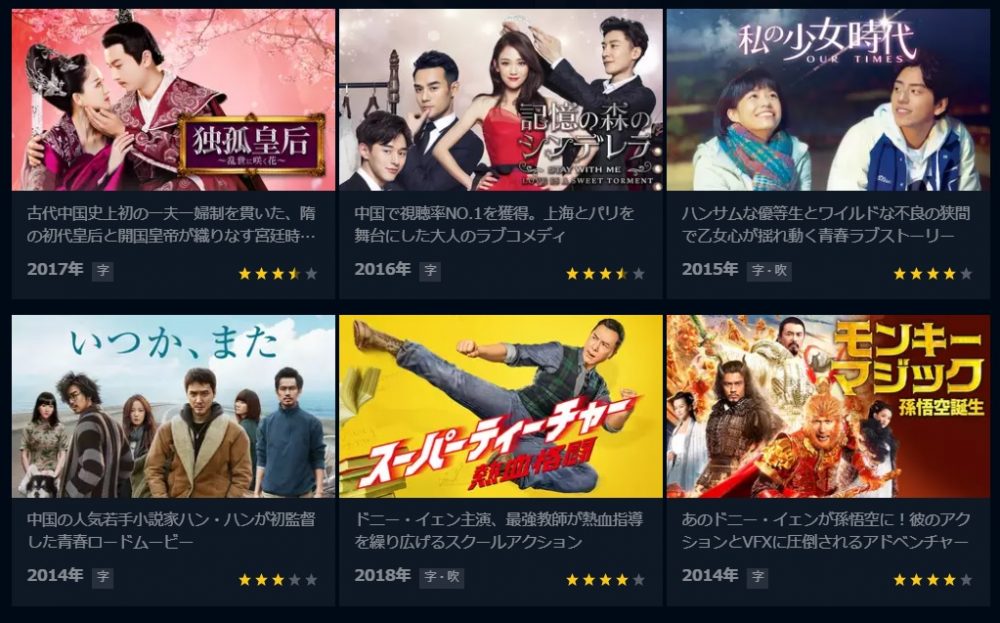The width and height of the screenshot is (1000, 623).
Task: Open 記憶の森のシンデレラ title card
Action: [500, 100]
